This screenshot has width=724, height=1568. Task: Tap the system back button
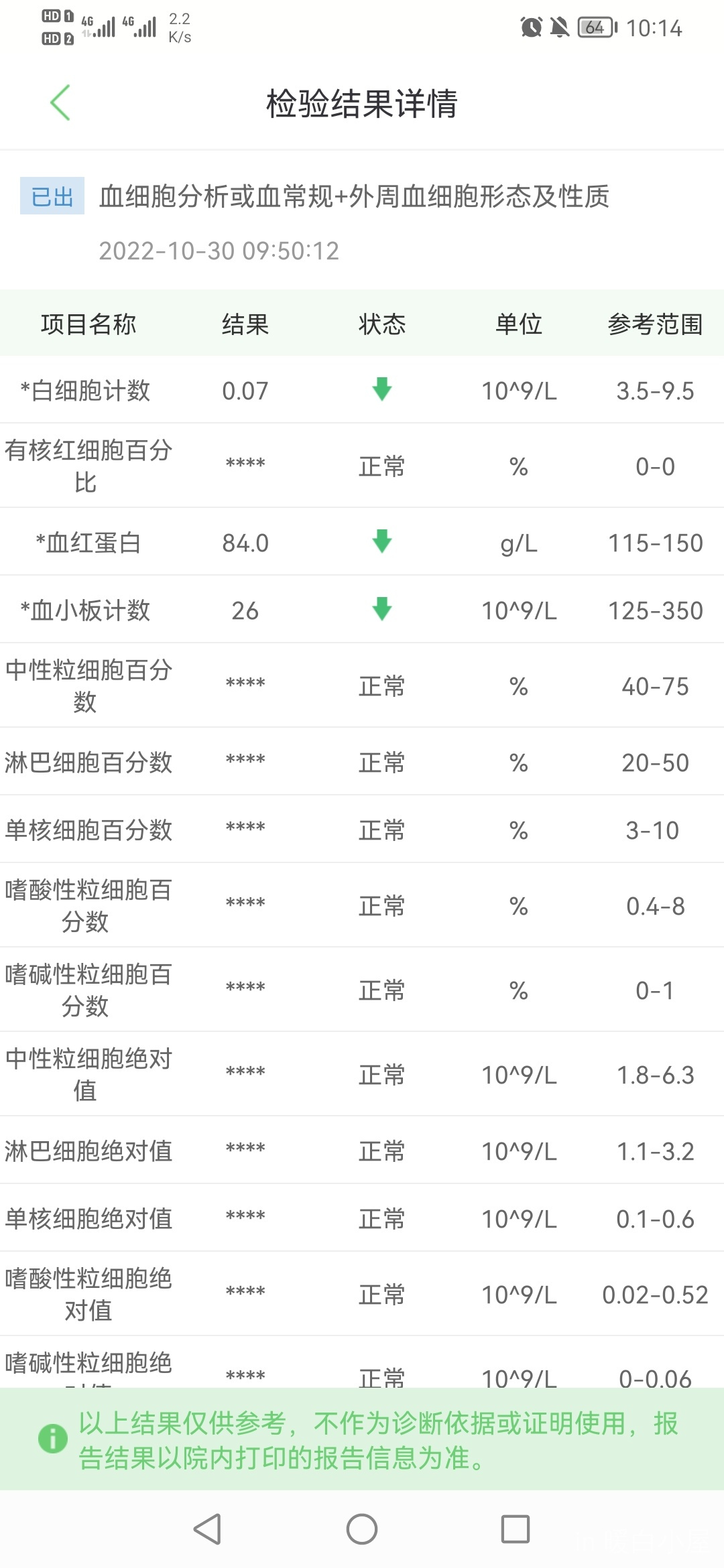point(207,1529)
